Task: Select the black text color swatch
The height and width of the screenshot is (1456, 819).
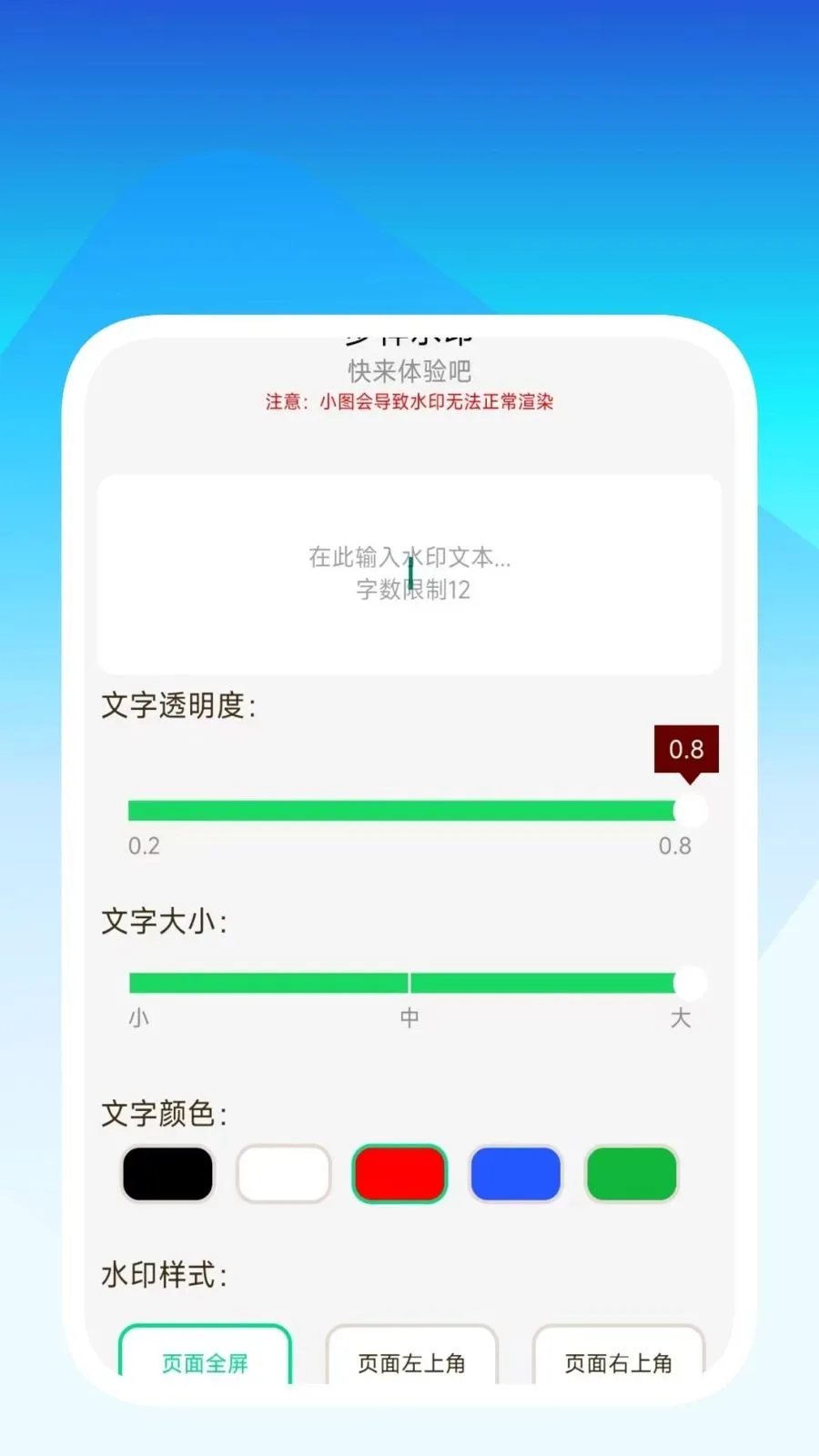Action: (167, 1174)
